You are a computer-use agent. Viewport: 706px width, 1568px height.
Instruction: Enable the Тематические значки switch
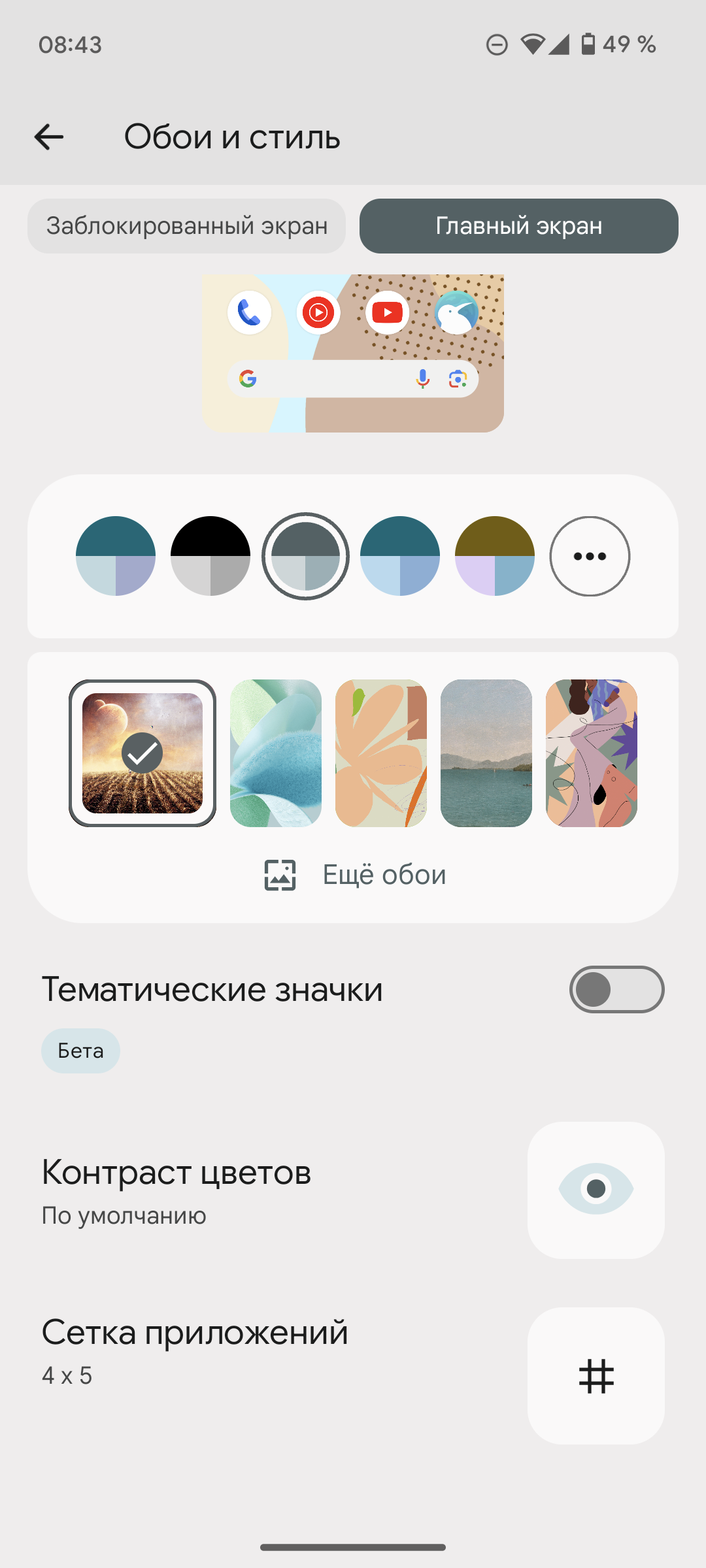(x=616, y=989)
